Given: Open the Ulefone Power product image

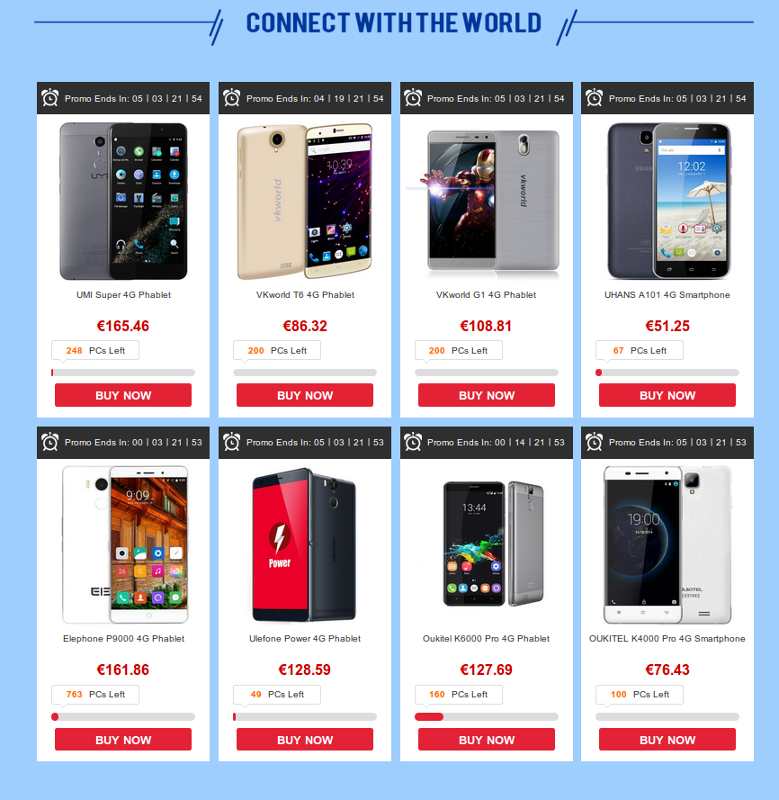Looking at the screenshot, I should (304, 545).
